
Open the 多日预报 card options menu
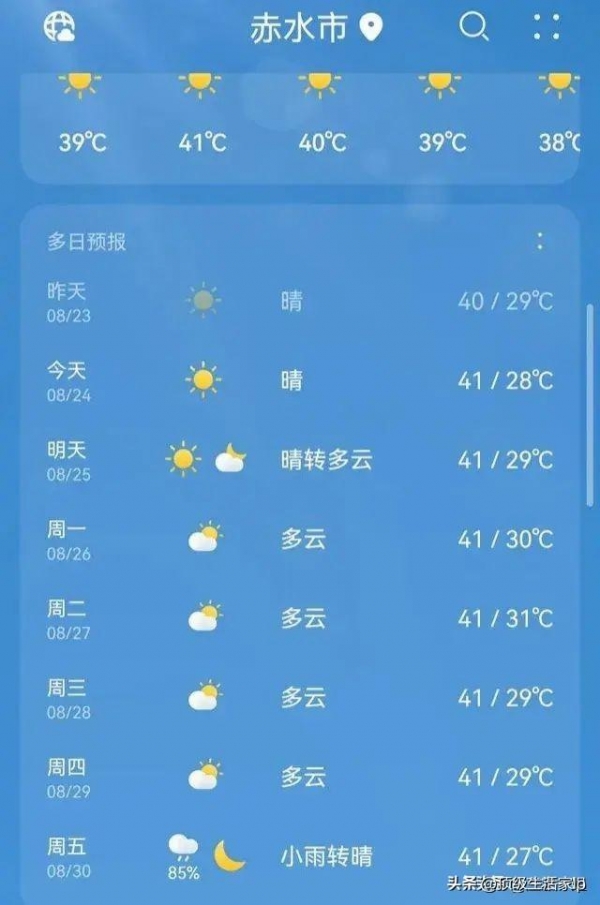tap(540, 241)
